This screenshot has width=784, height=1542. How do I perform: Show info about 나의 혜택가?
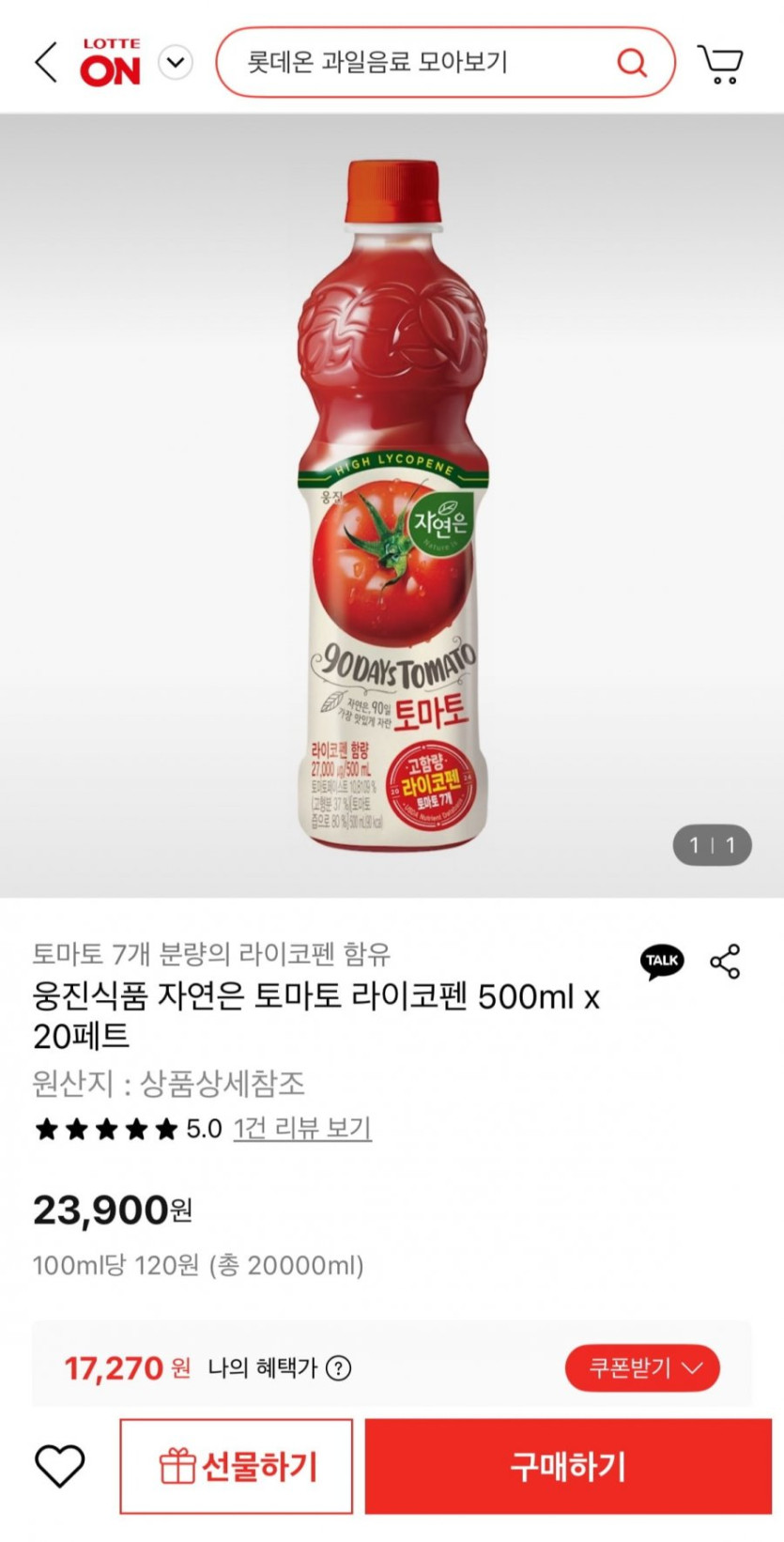(x=338, y=1368)
